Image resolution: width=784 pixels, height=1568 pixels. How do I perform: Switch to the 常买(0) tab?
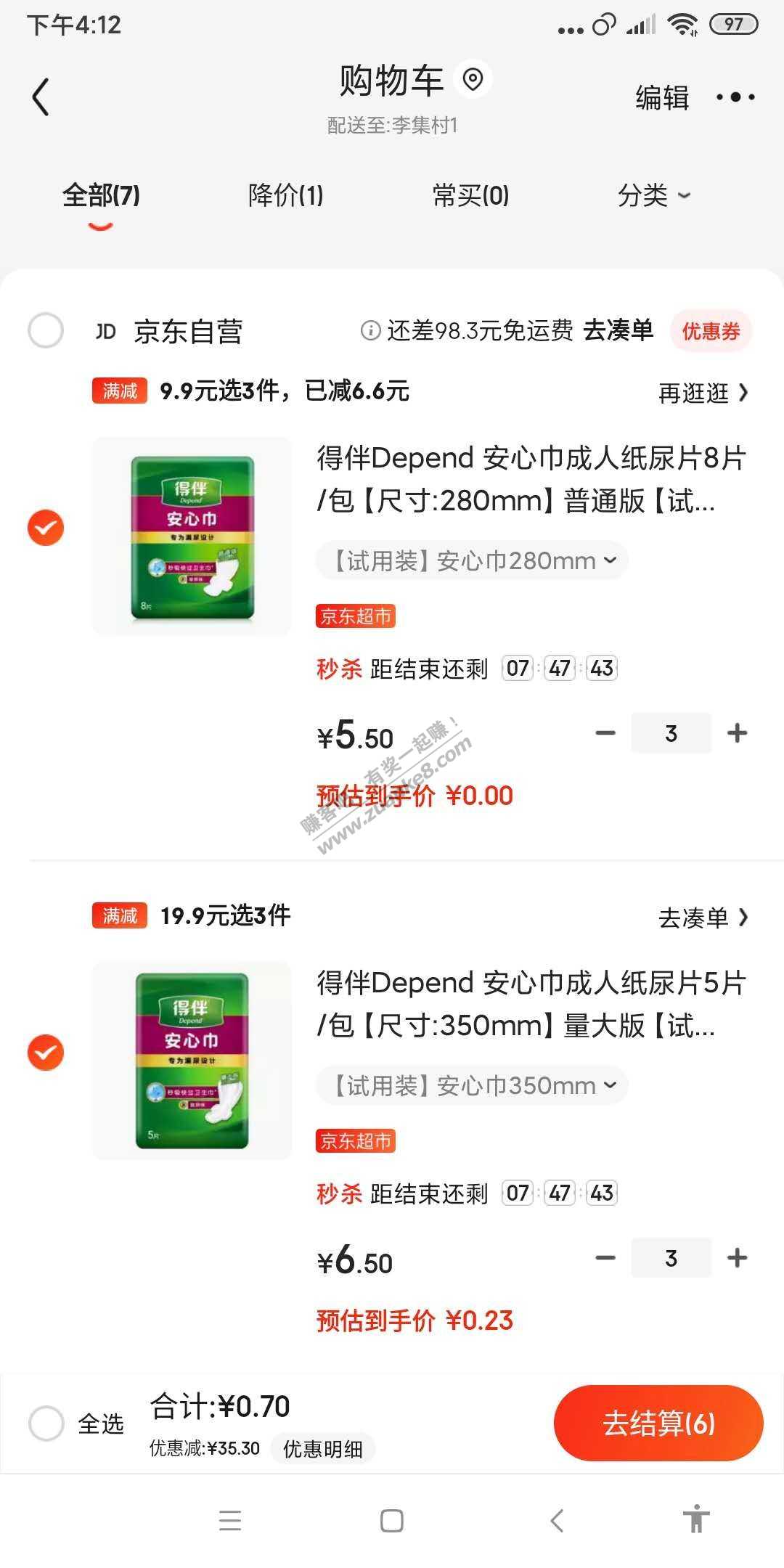[470, 195]
